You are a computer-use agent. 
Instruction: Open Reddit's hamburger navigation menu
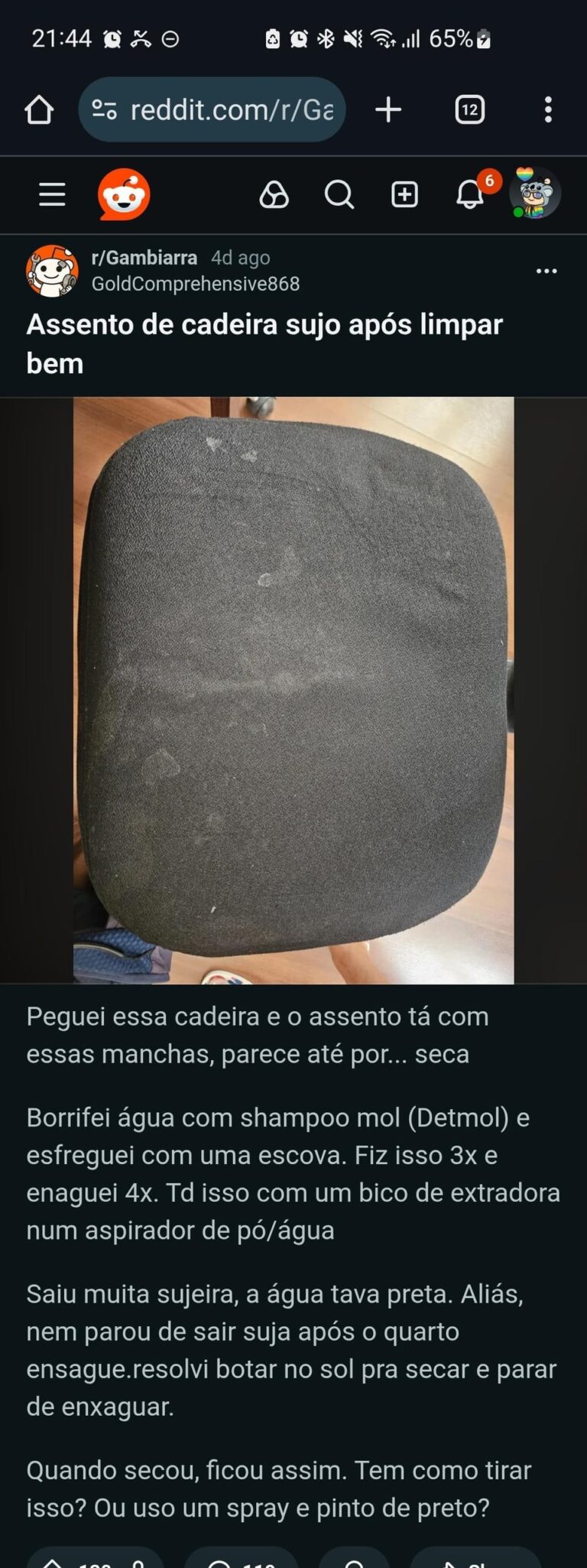tap(52, 195)
